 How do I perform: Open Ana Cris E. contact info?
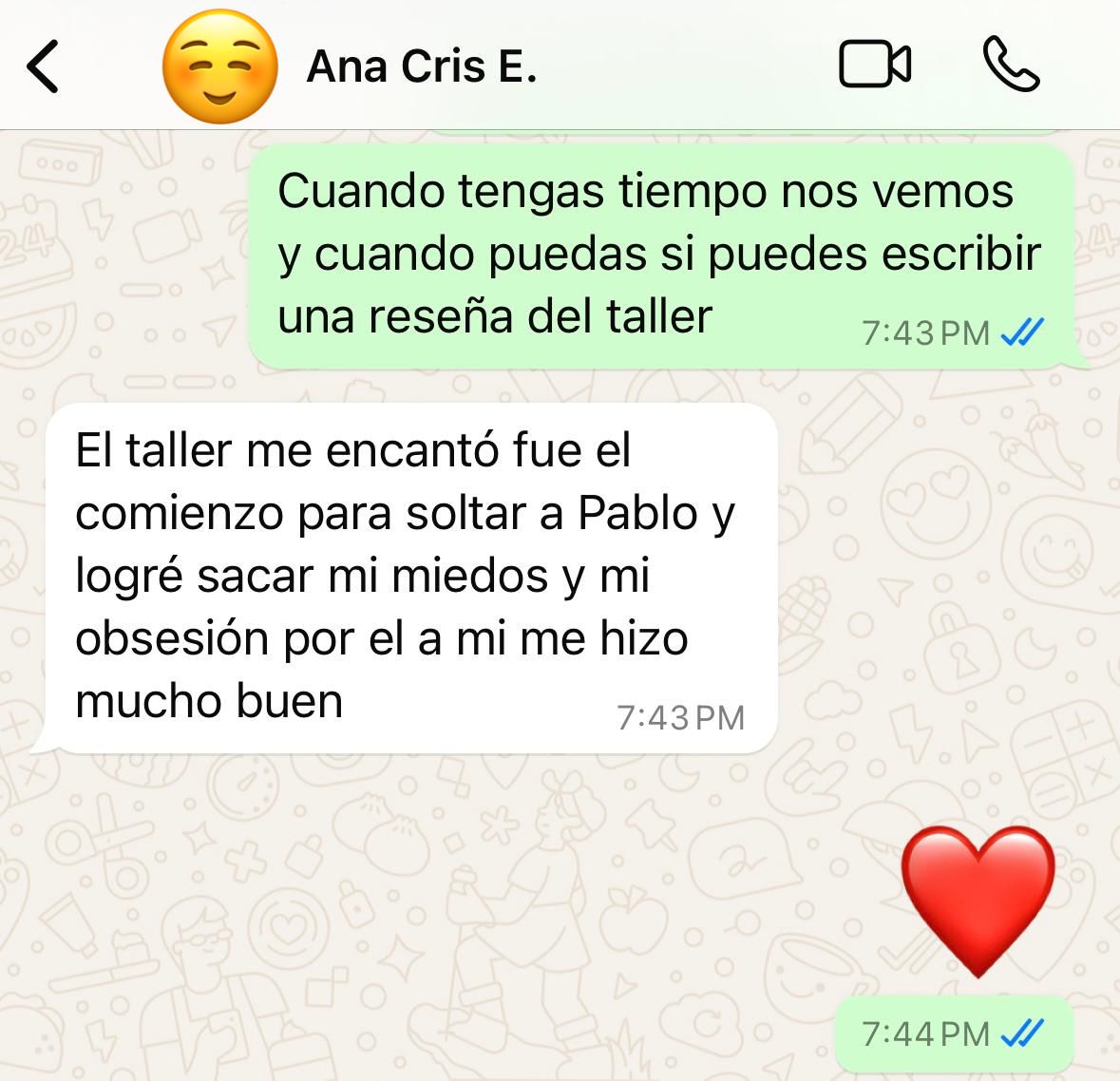(422, 66)
